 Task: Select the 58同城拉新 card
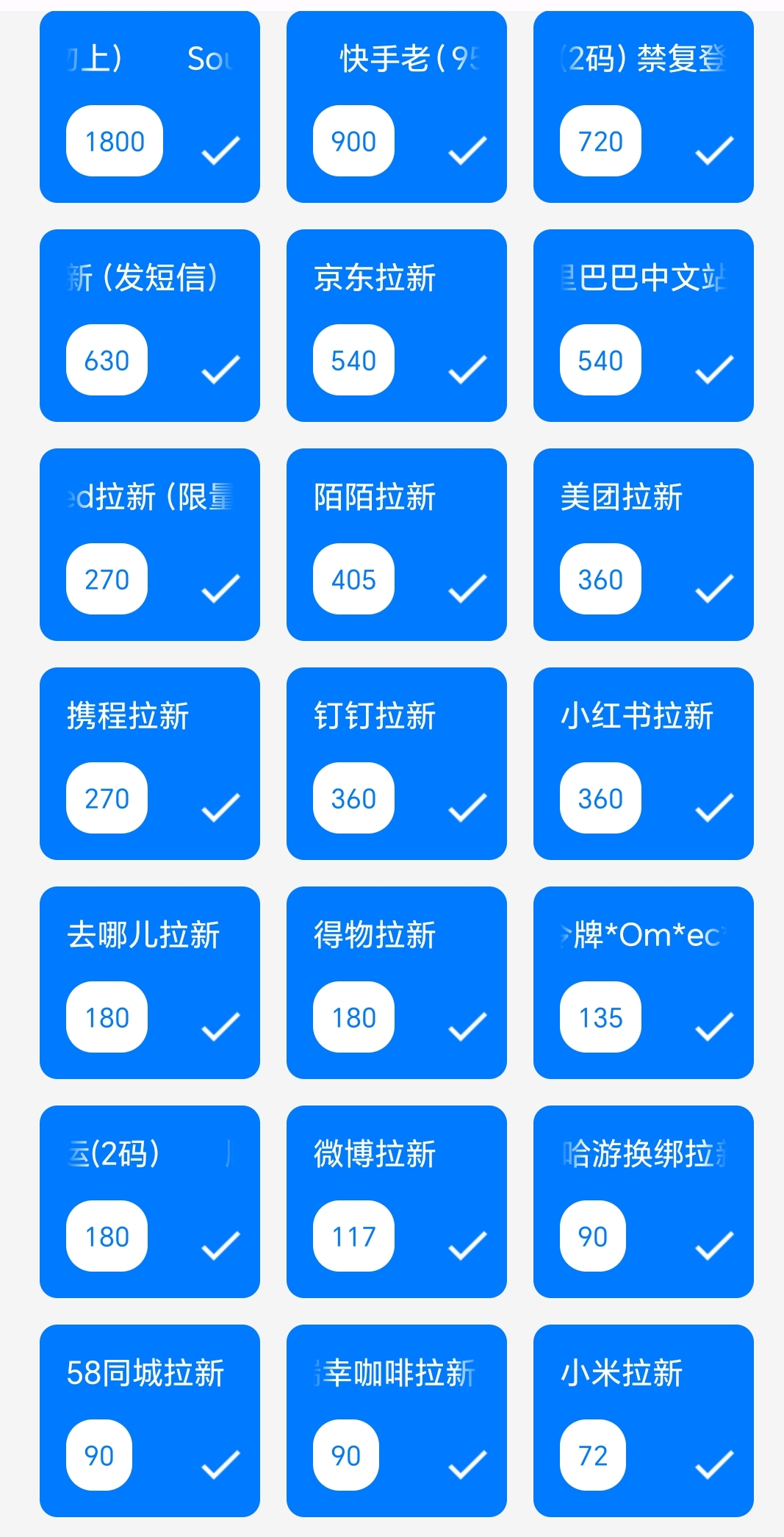click(149, 1420)
